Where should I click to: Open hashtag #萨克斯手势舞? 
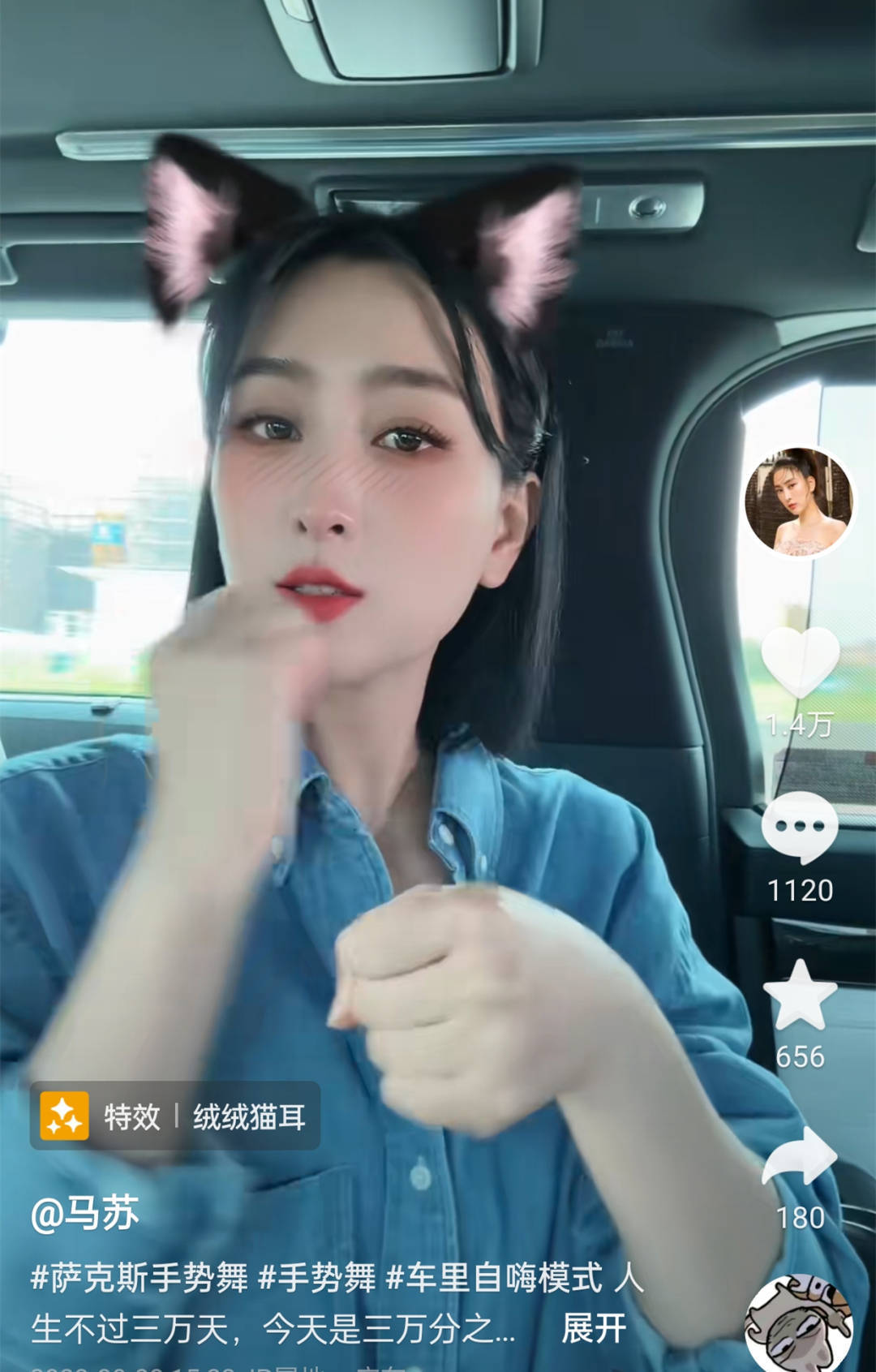pyautogui.click(x=140, y=1278)
